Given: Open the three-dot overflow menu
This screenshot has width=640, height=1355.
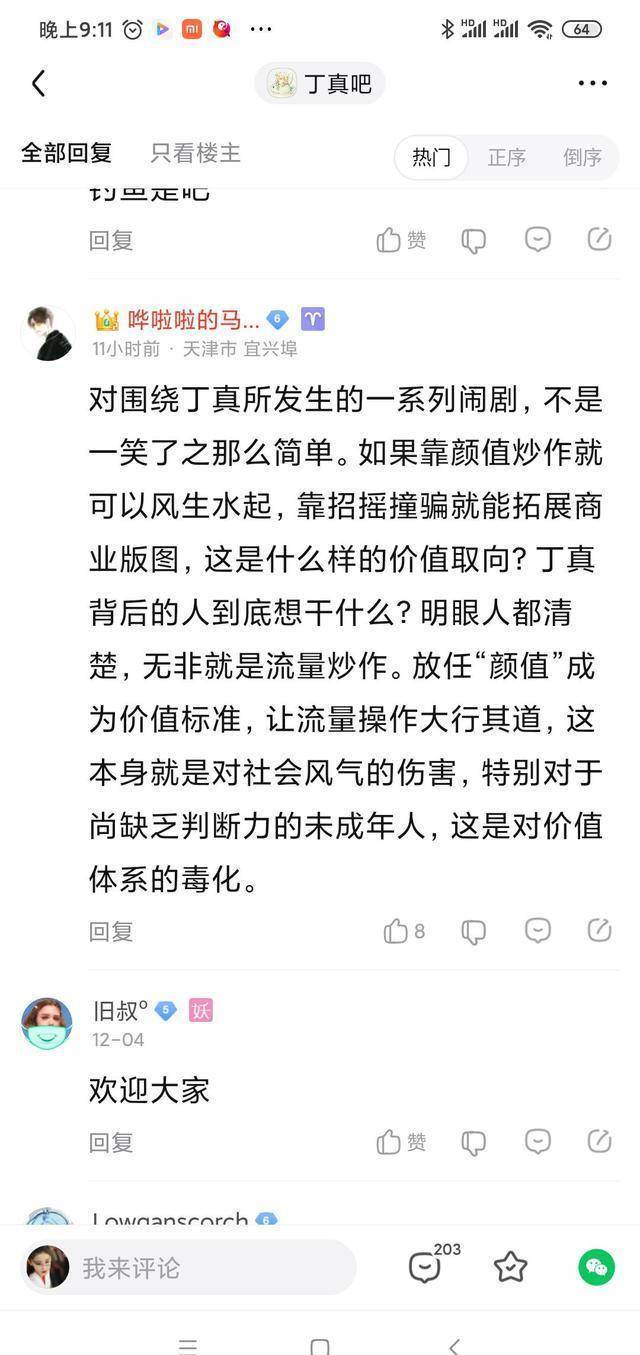Looking at the screenshot, I should pyautogui.click(x=592, y=83).
